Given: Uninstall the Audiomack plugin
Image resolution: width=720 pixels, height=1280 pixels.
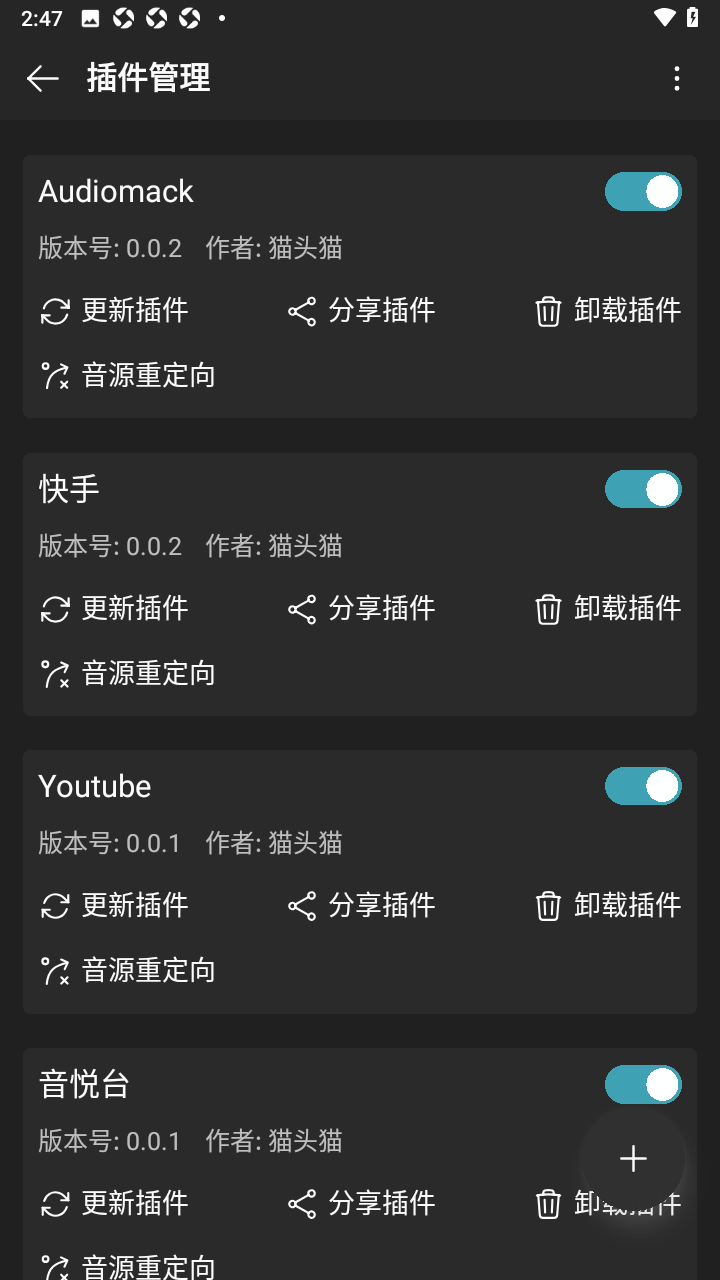Looking at the screenshot, I should (x=608, y=311).
